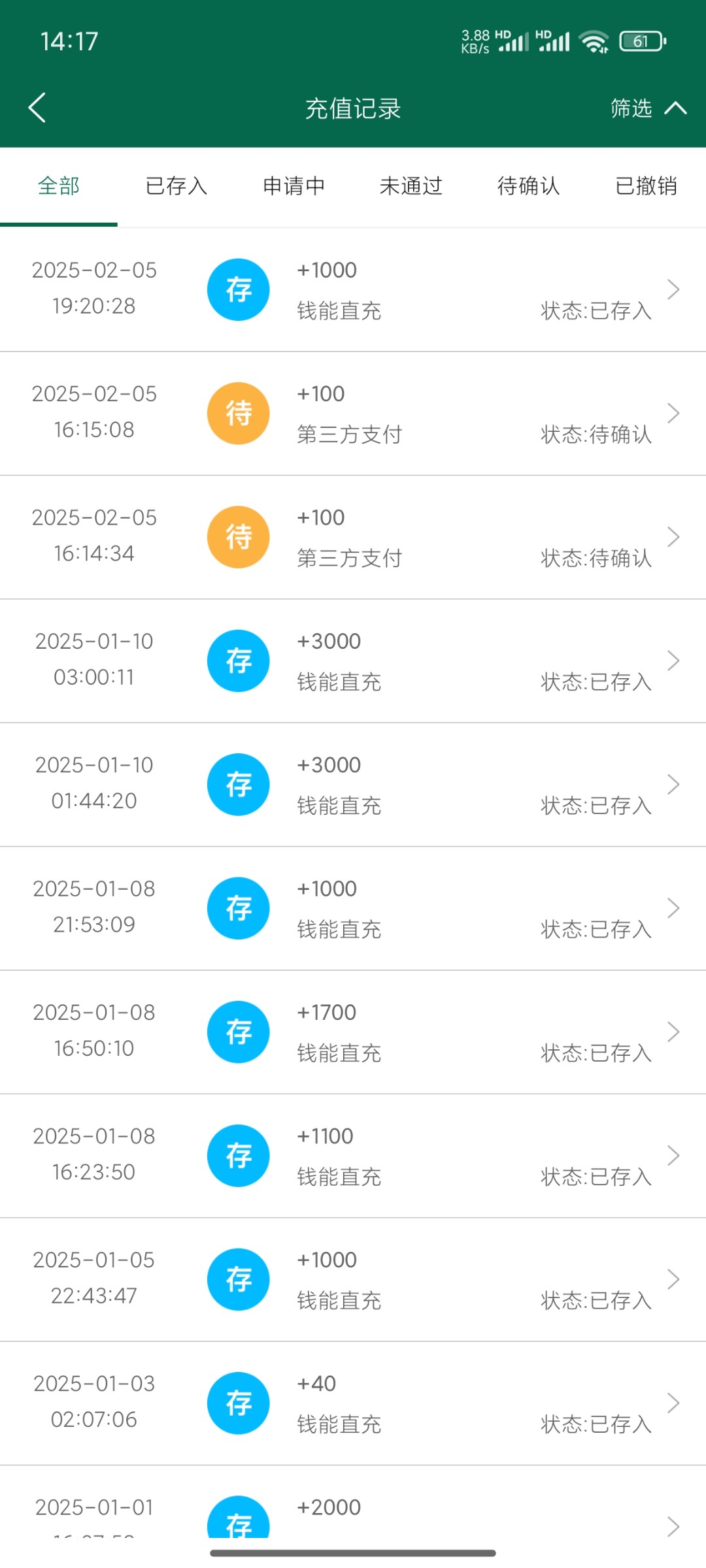Open the 未通过 tab

pyautogui.click(x=411, y=186)
